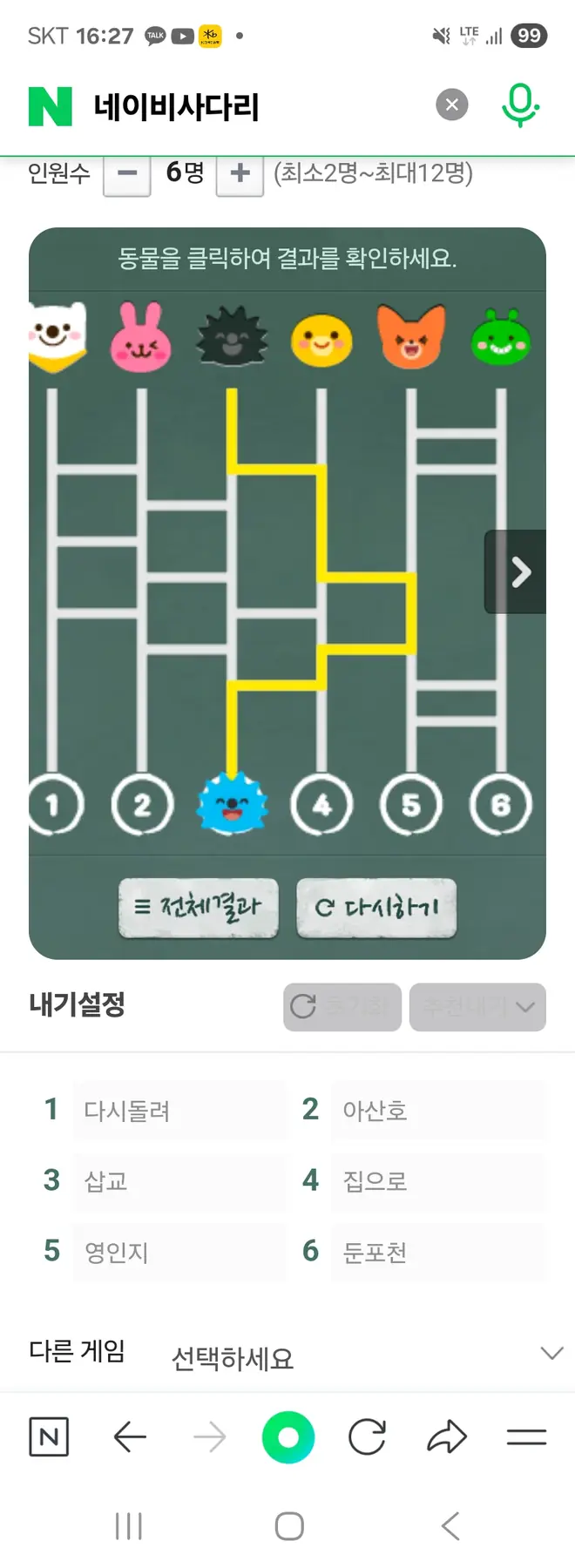575x1568 pixels.
Task: Restart the ladder game with 다시하기
Action: 376,908
